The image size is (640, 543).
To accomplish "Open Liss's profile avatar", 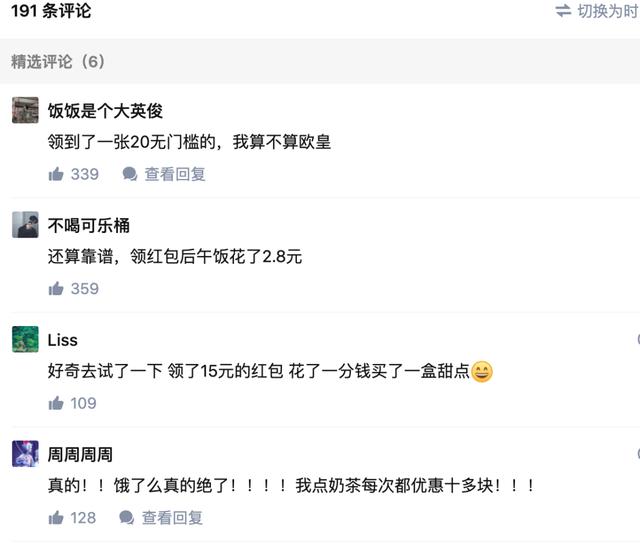I will 25,339.
